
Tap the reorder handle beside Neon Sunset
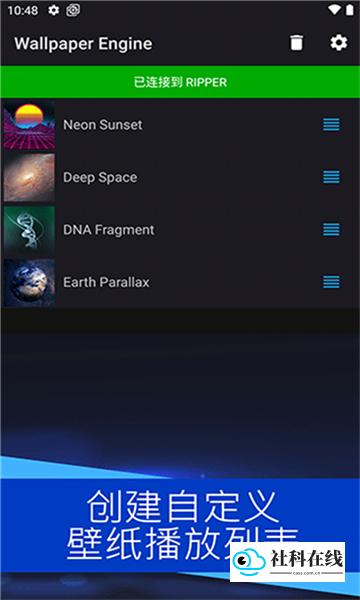pos(331,125)
